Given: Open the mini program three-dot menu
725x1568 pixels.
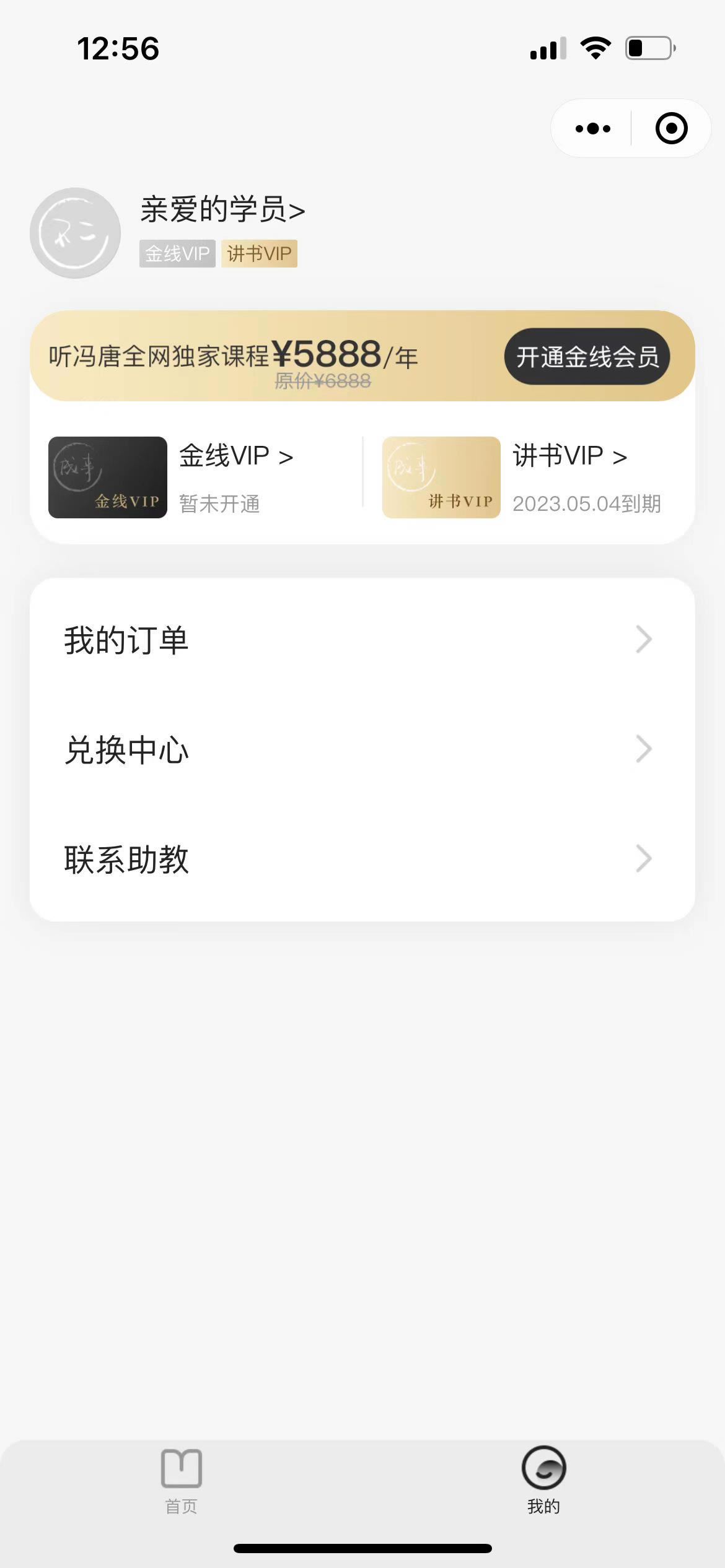Looking at the screenshot, I should click(x=592, y=129).
